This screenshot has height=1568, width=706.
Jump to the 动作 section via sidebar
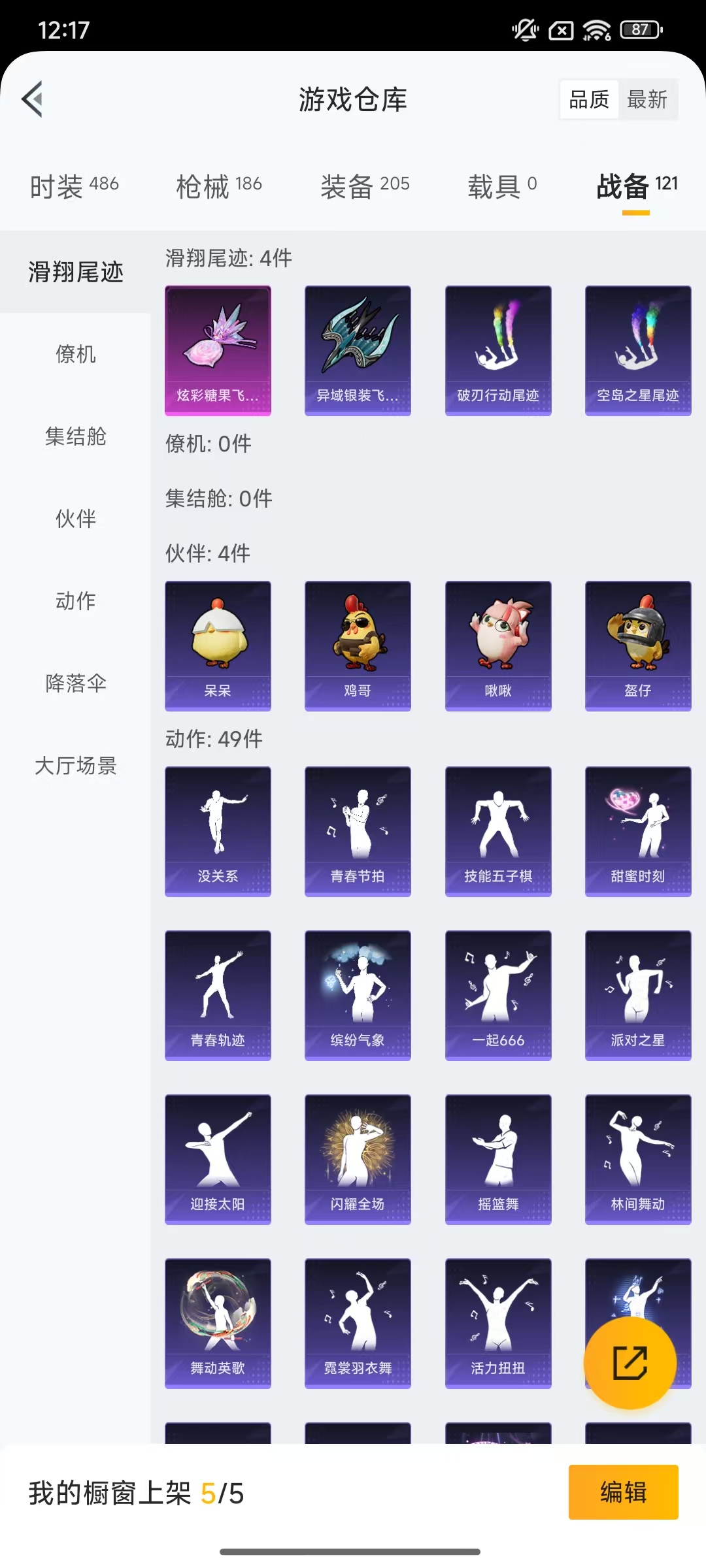click(x=75, y=601)
